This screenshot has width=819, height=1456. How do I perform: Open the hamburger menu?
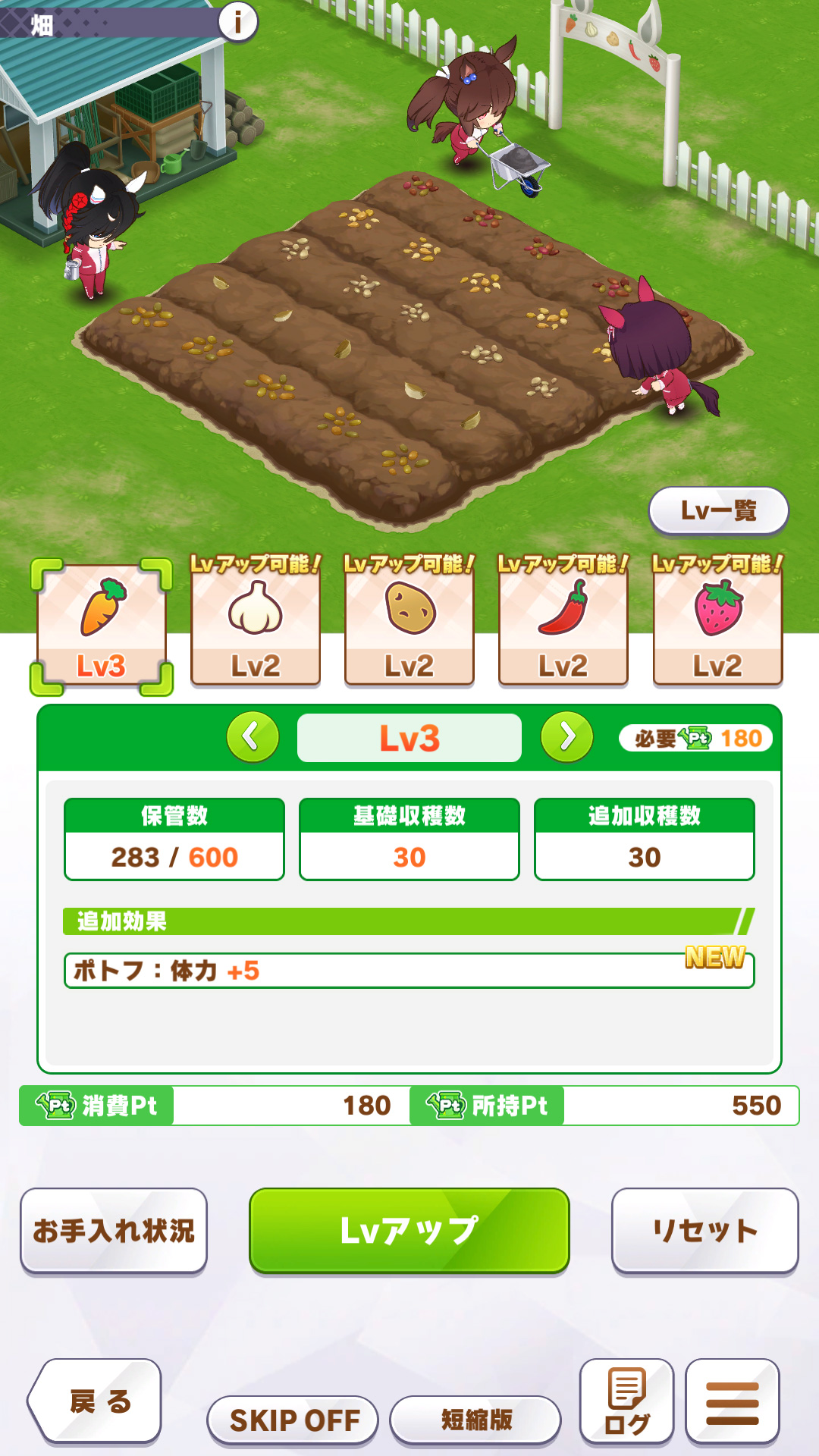(x=732, y=1401)
